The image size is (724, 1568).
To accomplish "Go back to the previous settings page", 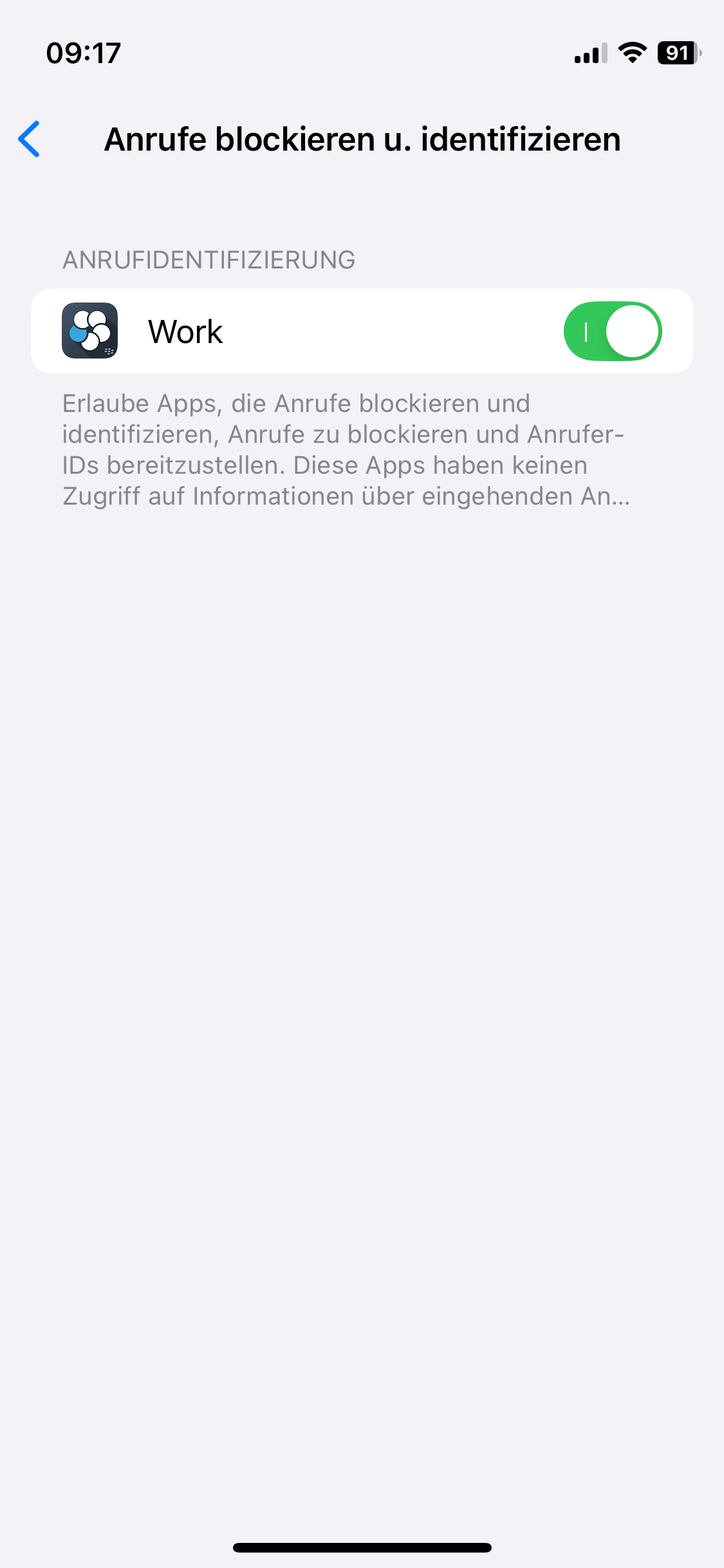I will click(30, 139).
